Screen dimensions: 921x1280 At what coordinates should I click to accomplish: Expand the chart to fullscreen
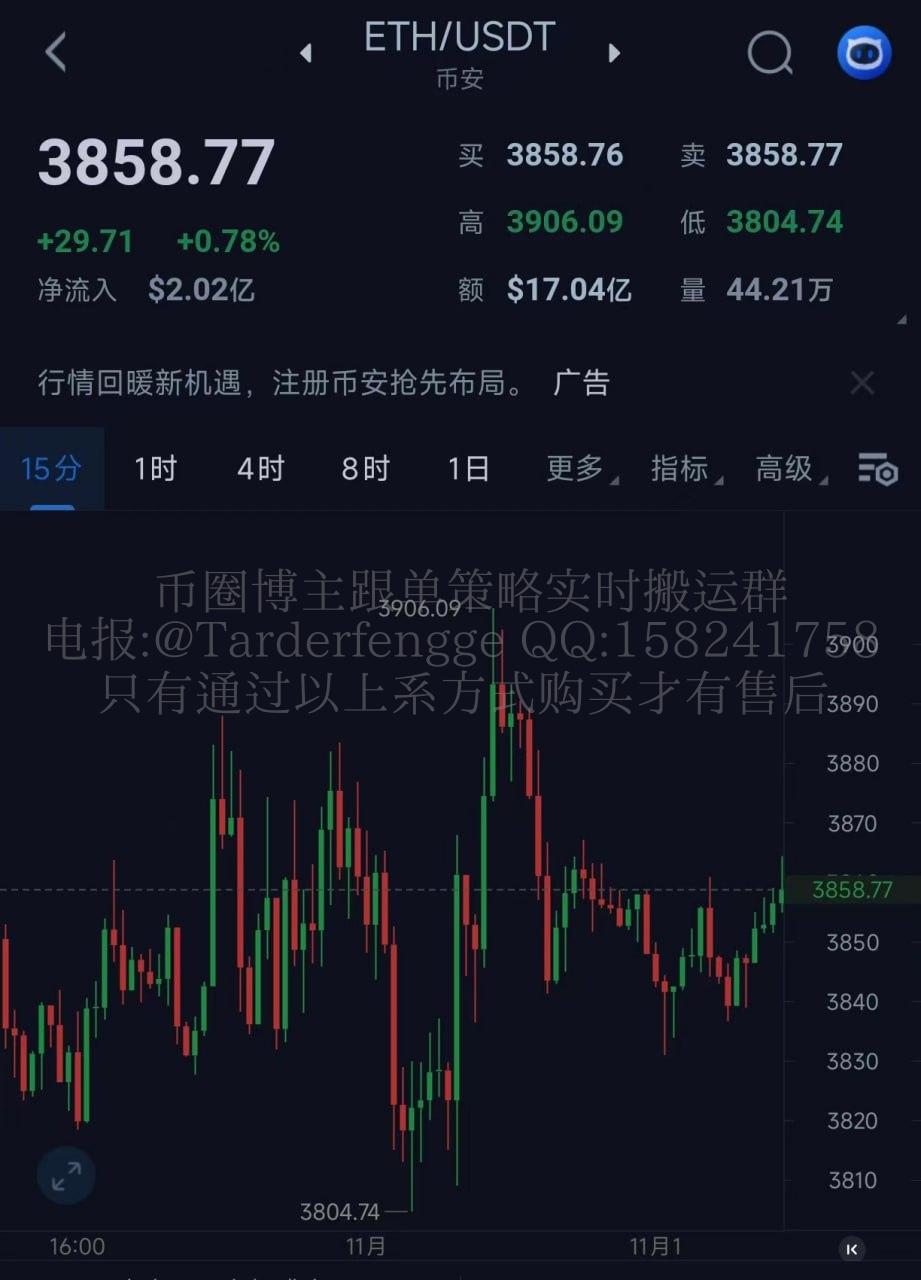66,1176
